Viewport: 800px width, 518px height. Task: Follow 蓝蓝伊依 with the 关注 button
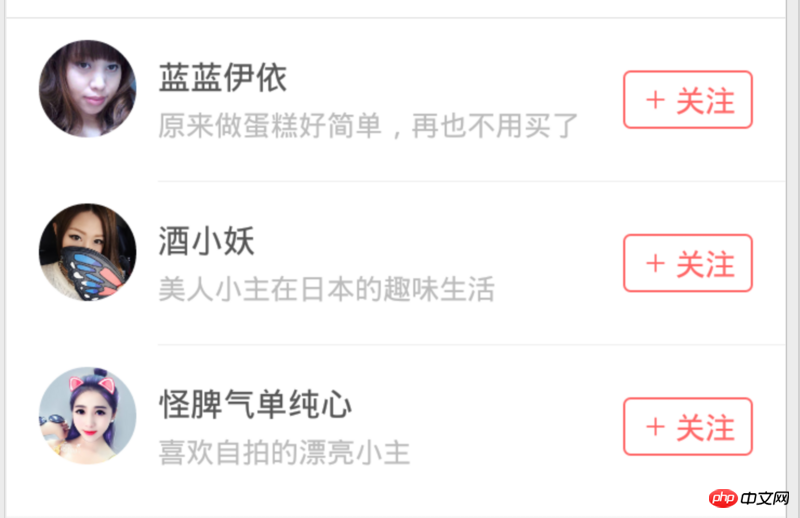(688, 100)
